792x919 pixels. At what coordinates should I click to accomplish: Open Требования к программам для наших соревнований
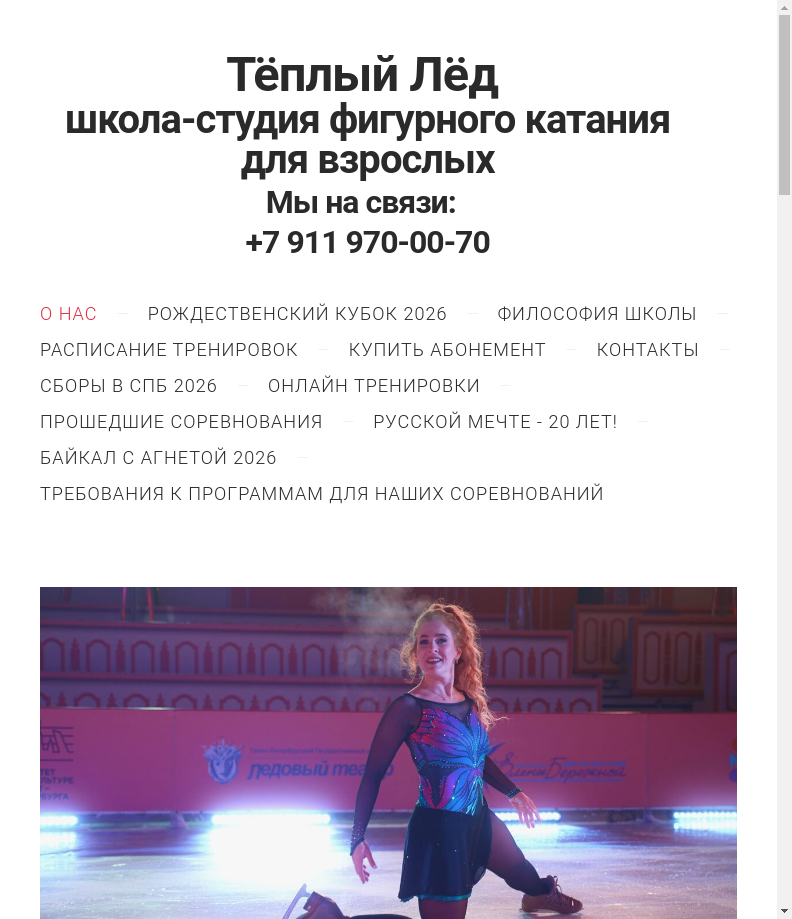(x=322, y=494)
